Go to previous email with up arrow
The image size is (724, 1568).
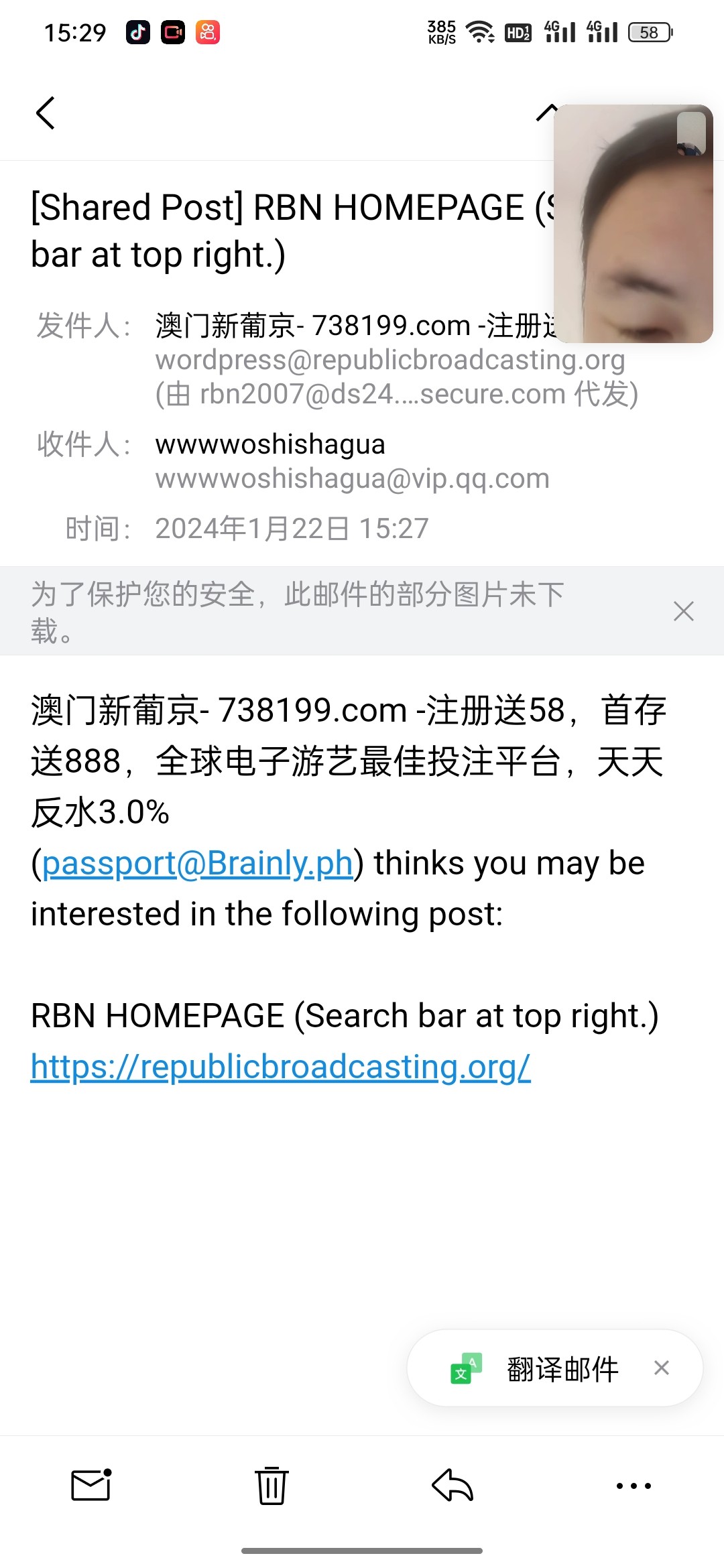tap(546, 113)
